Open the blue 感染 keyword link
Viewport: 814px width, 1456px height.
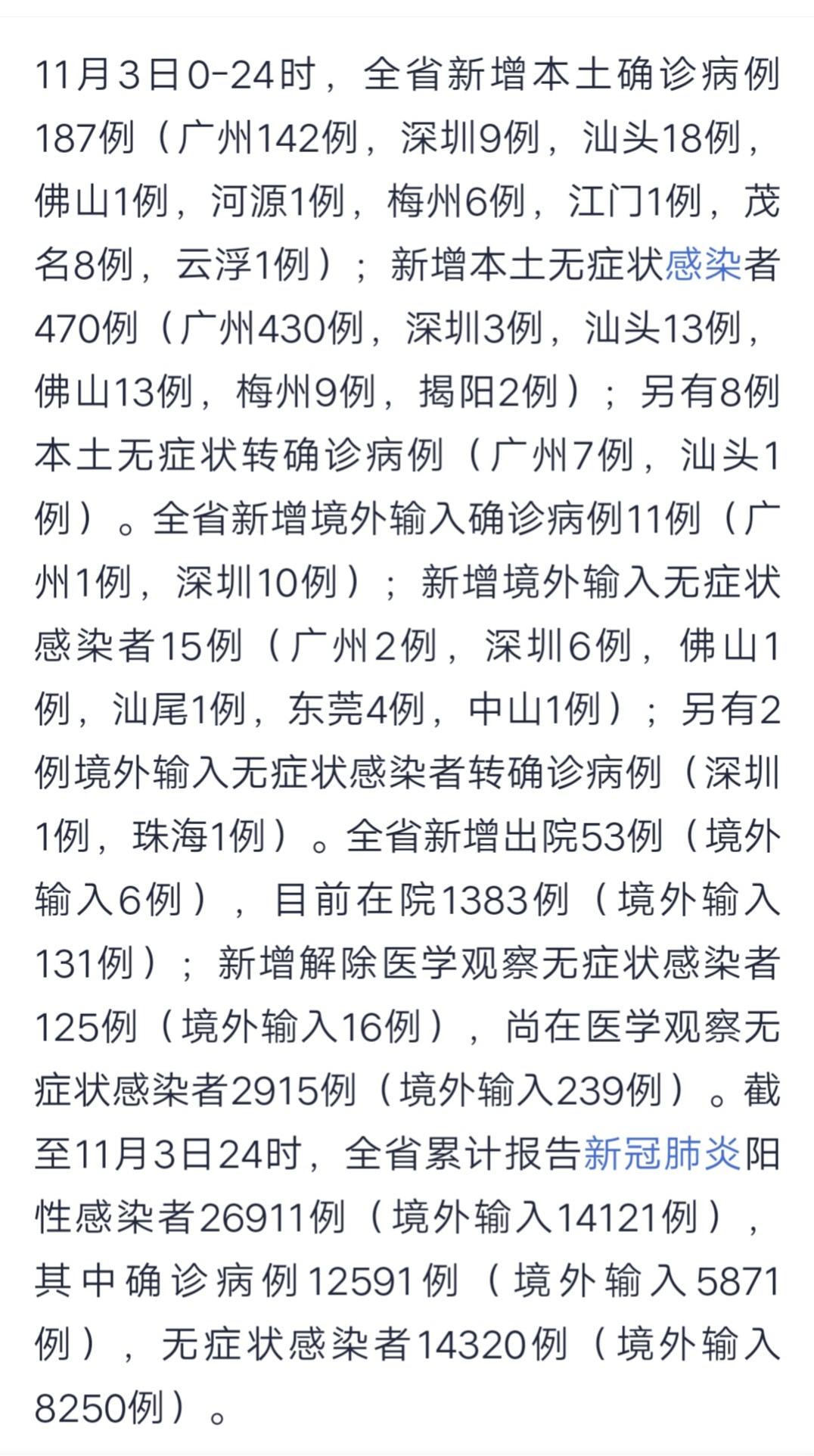point(703,264)
